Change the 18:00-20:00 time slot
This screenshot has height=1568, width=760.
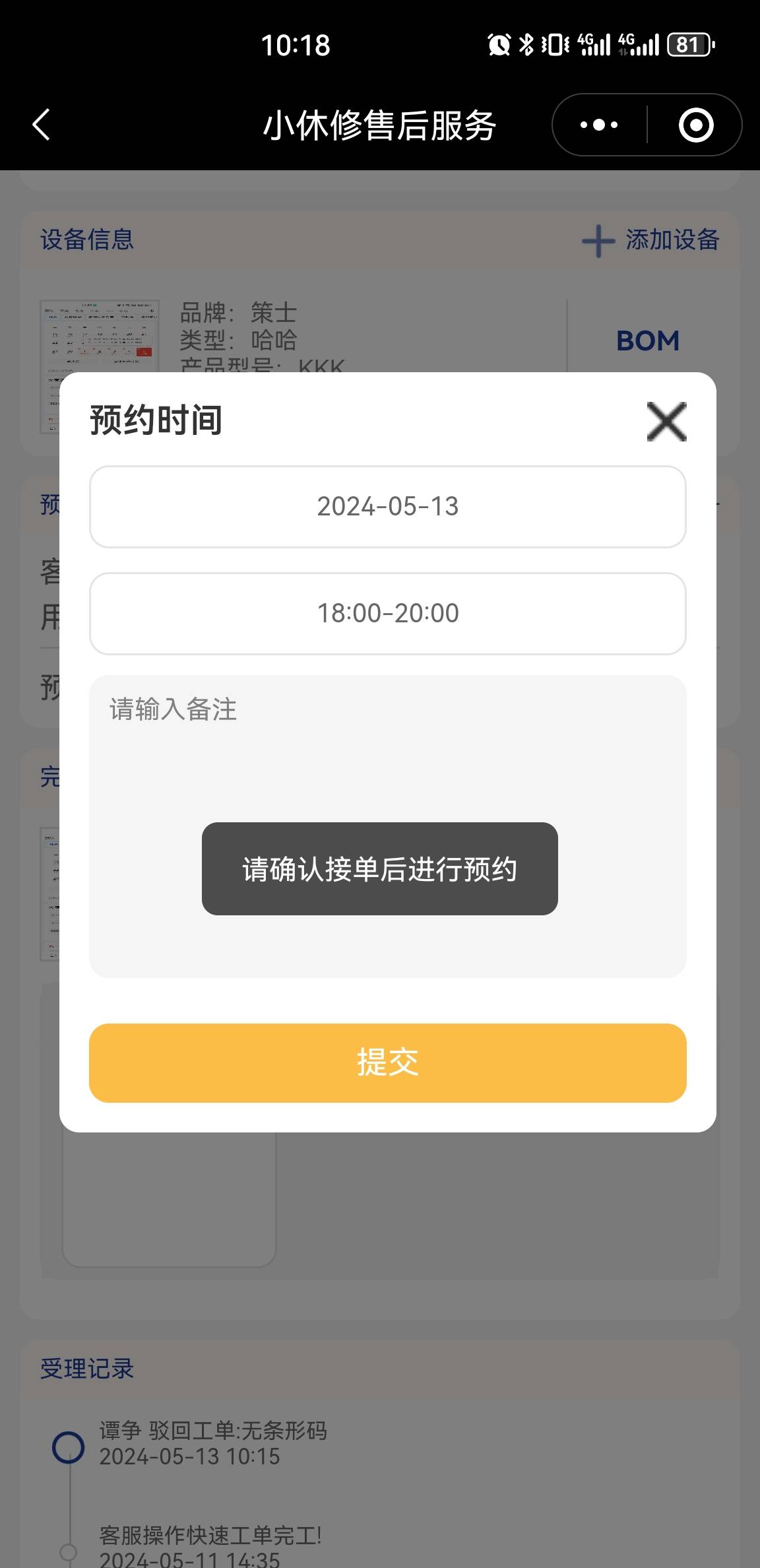[x=388, y=614]
